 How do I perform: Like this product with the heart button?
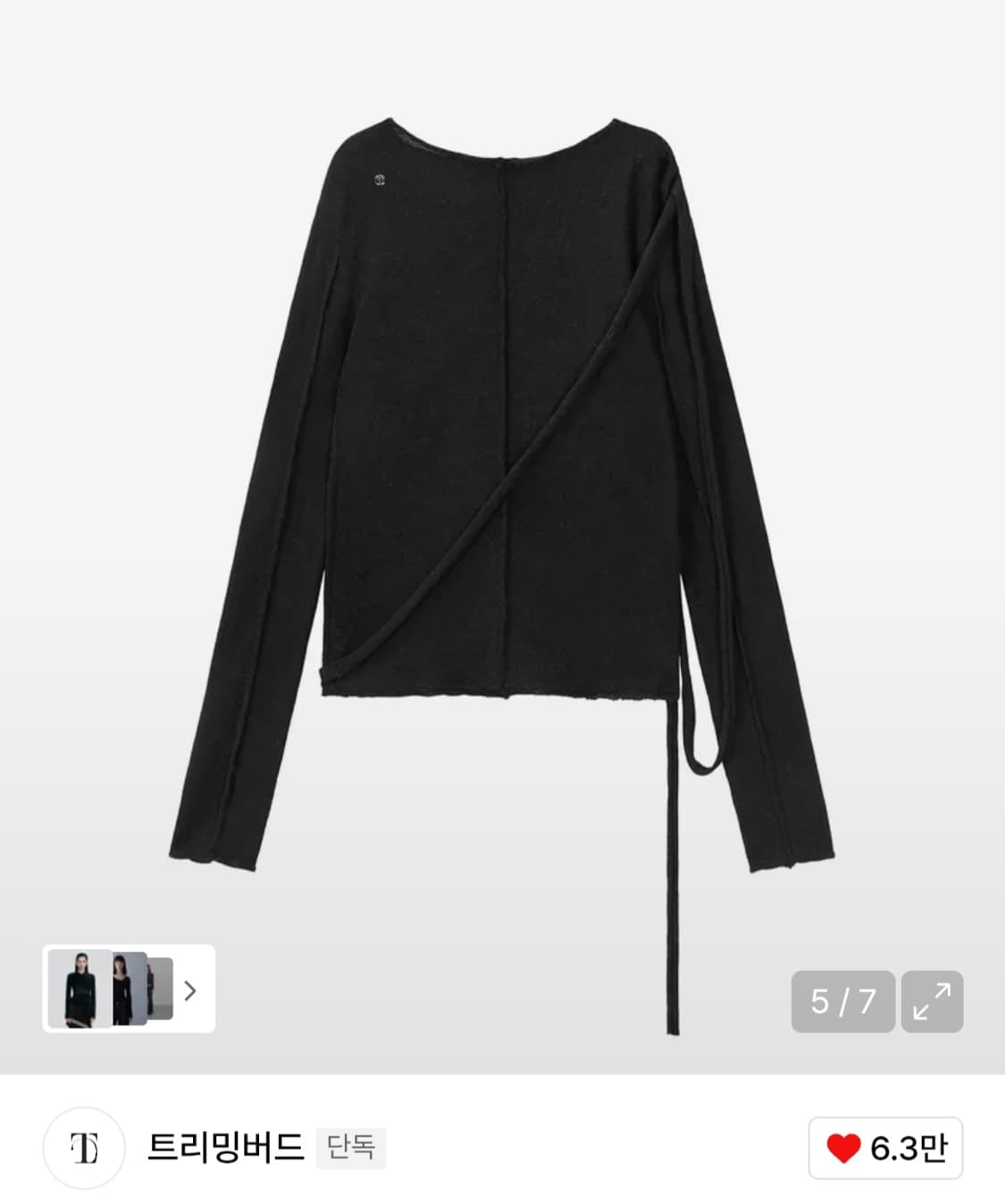[x=884, y=1148]
